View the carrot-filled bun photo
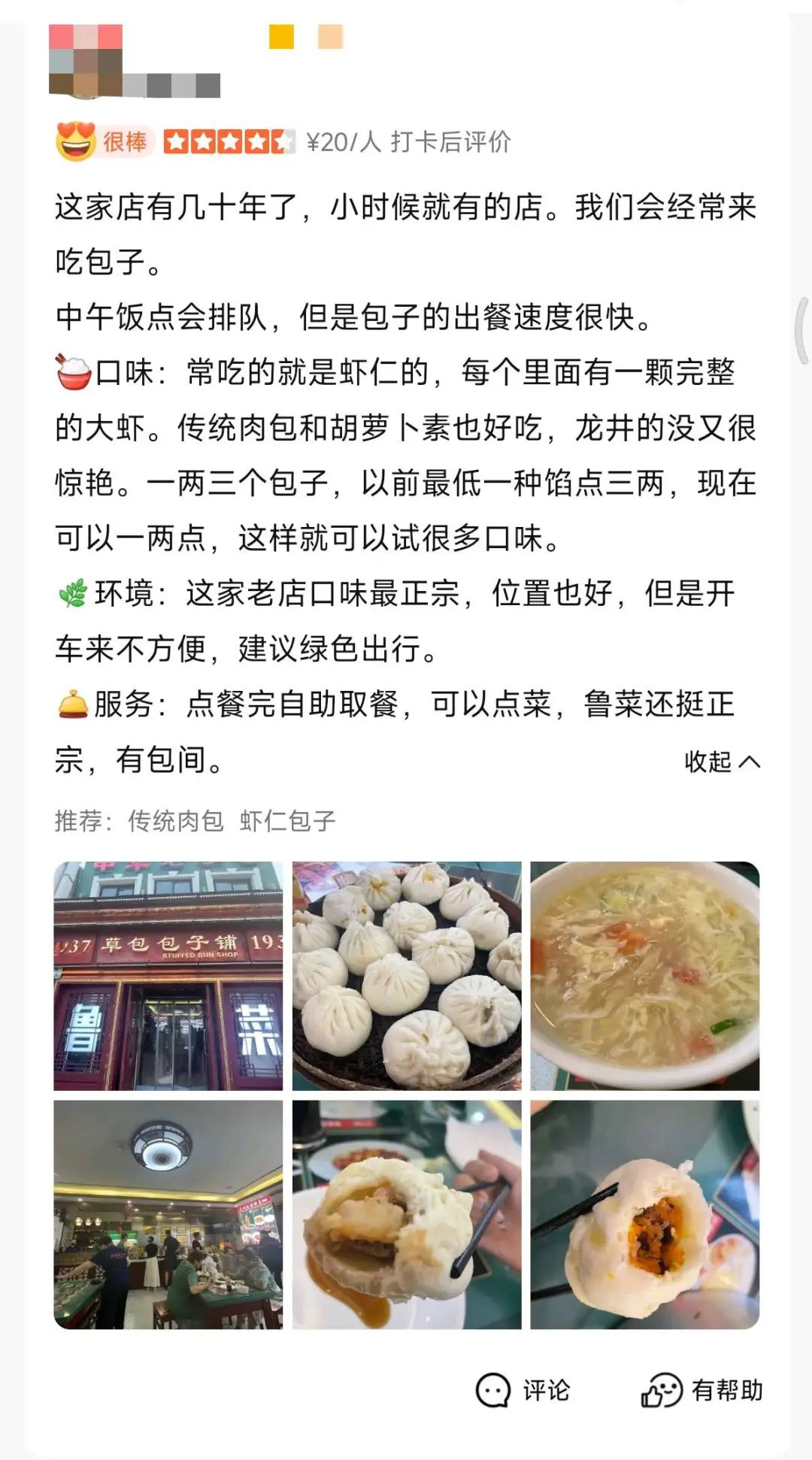Viewport: 812px width, 1460px height. coord(644,1214)
